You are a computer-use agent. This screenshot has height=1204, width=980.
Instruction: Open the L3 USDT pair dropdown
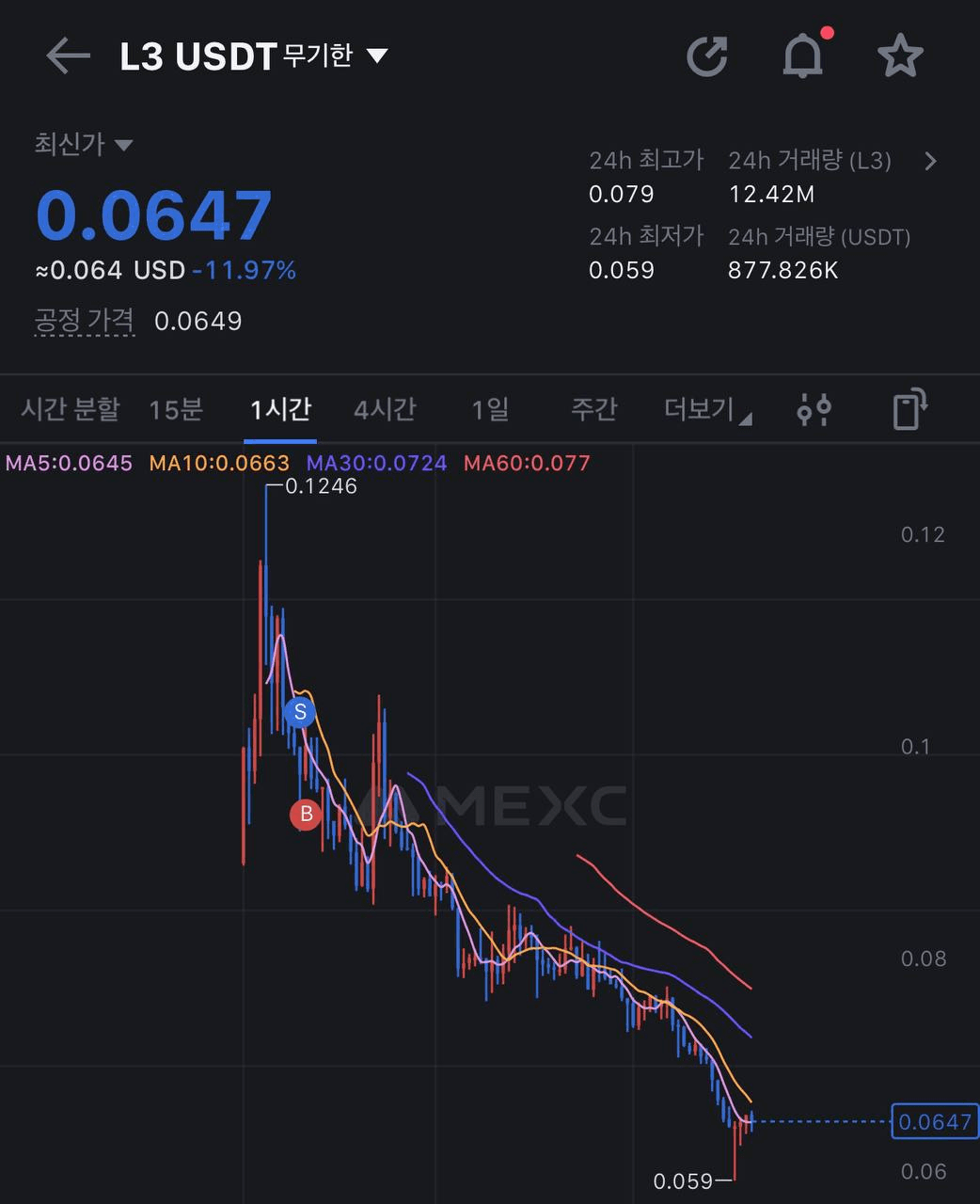(x=376, y=56)
